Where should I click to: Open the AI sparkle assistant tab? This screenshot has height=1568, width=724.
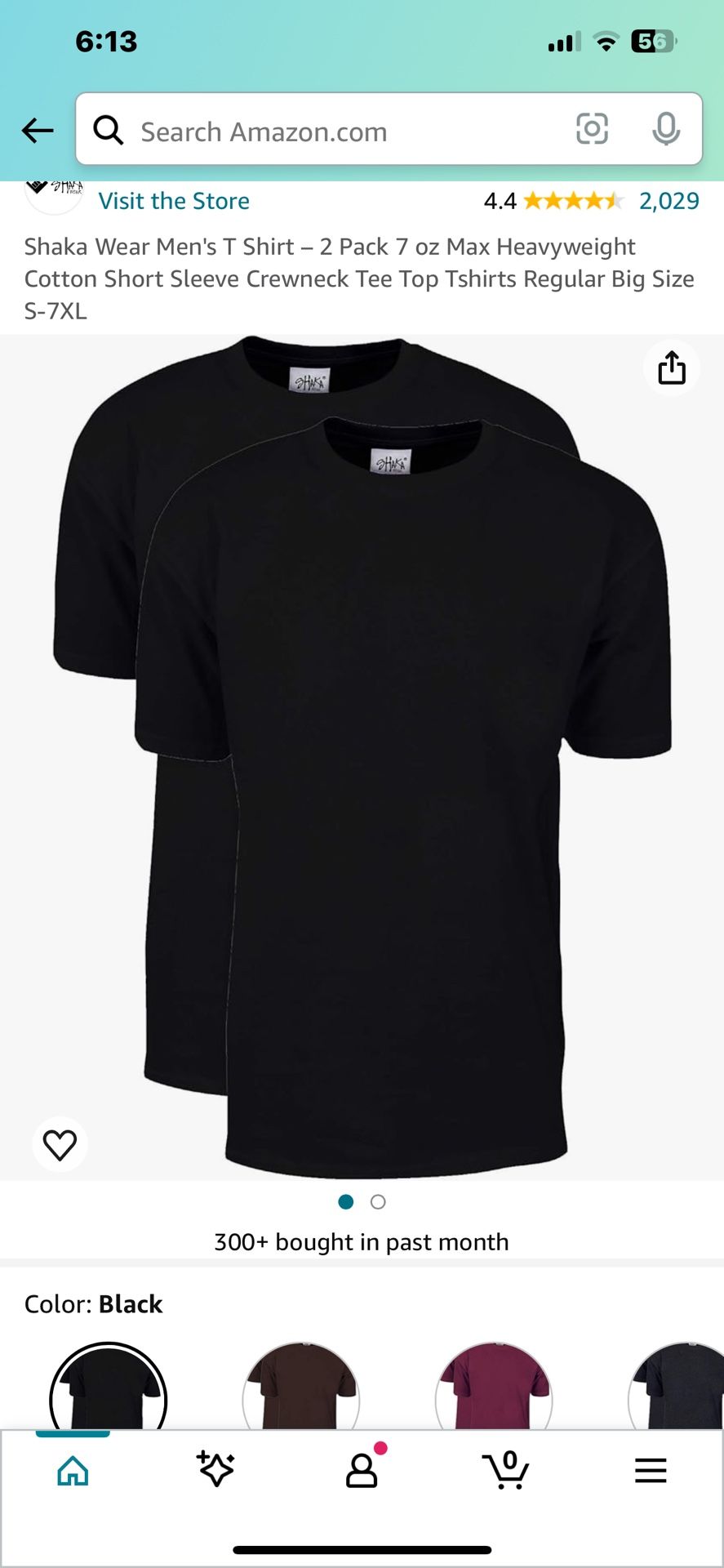216,1469
